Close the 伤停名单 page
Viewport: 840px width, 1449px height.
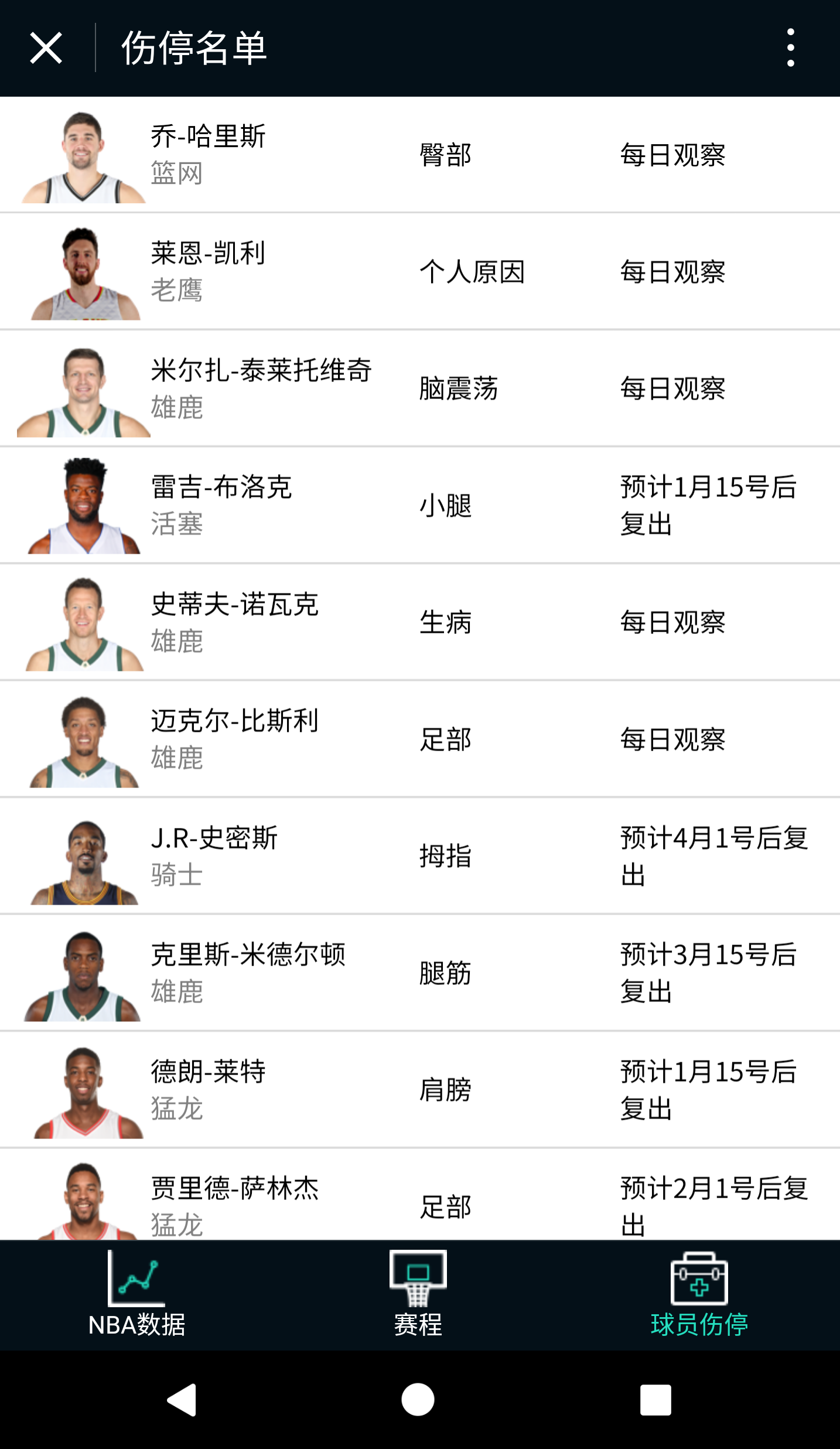tap(46, 48)
